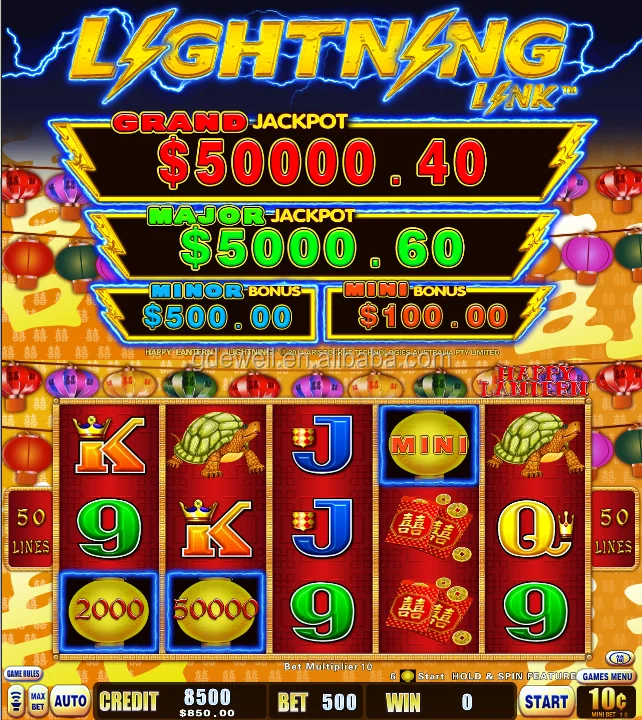Hit Start to spin the reels
The width and height of the screenshot is (642, 720).
546,702
